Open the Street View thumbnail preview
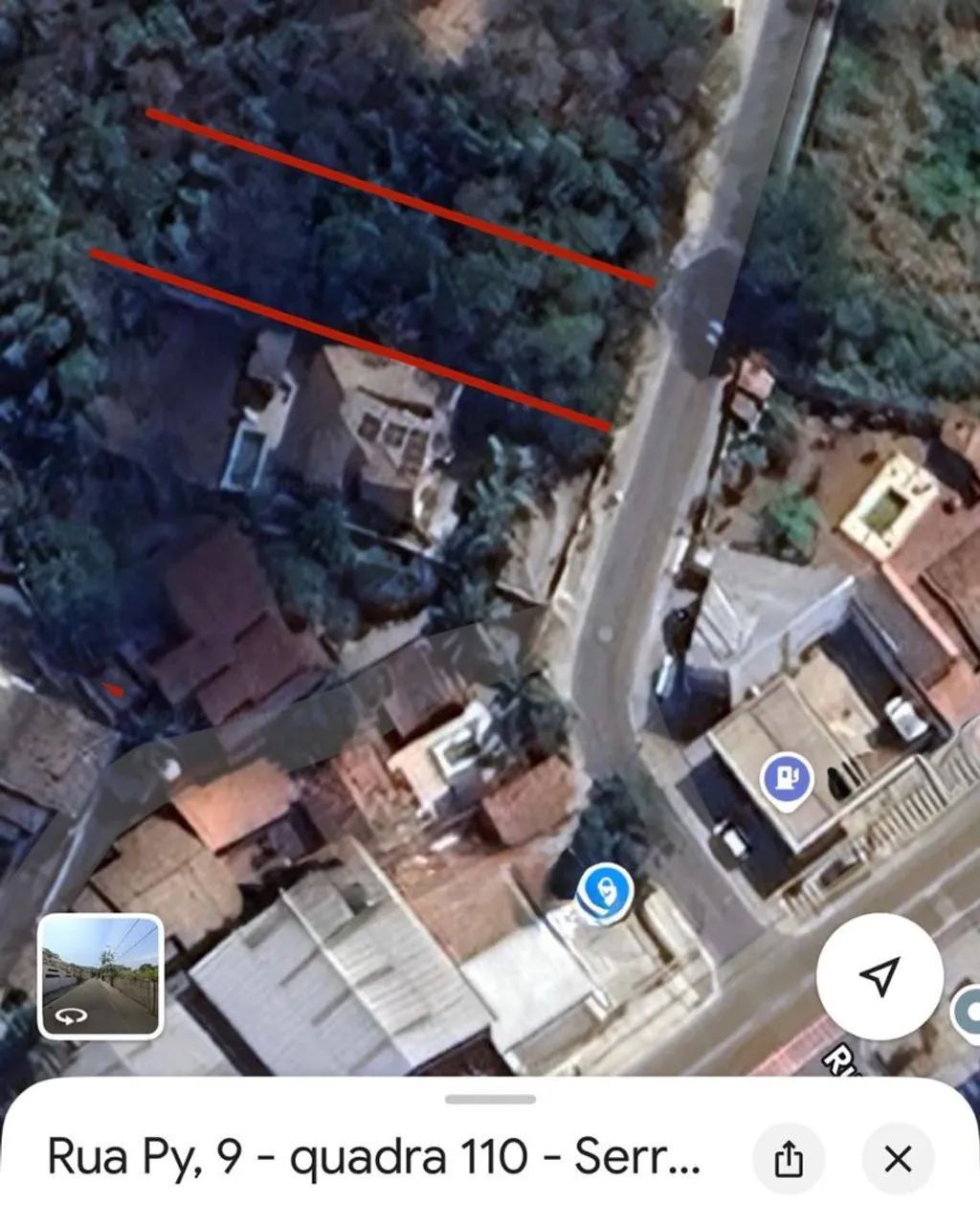 point(100,975)
